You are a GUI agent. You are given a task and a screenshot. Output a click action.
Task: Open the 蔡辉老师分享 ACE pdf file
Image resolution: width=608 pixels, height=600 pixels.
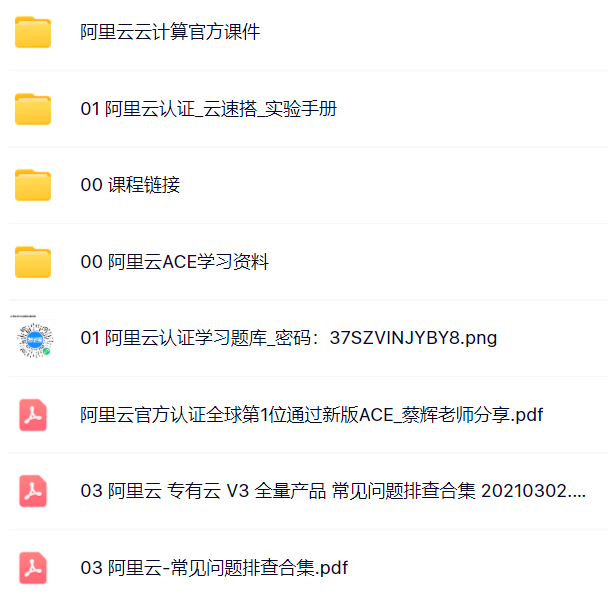(x=311, y=415)
